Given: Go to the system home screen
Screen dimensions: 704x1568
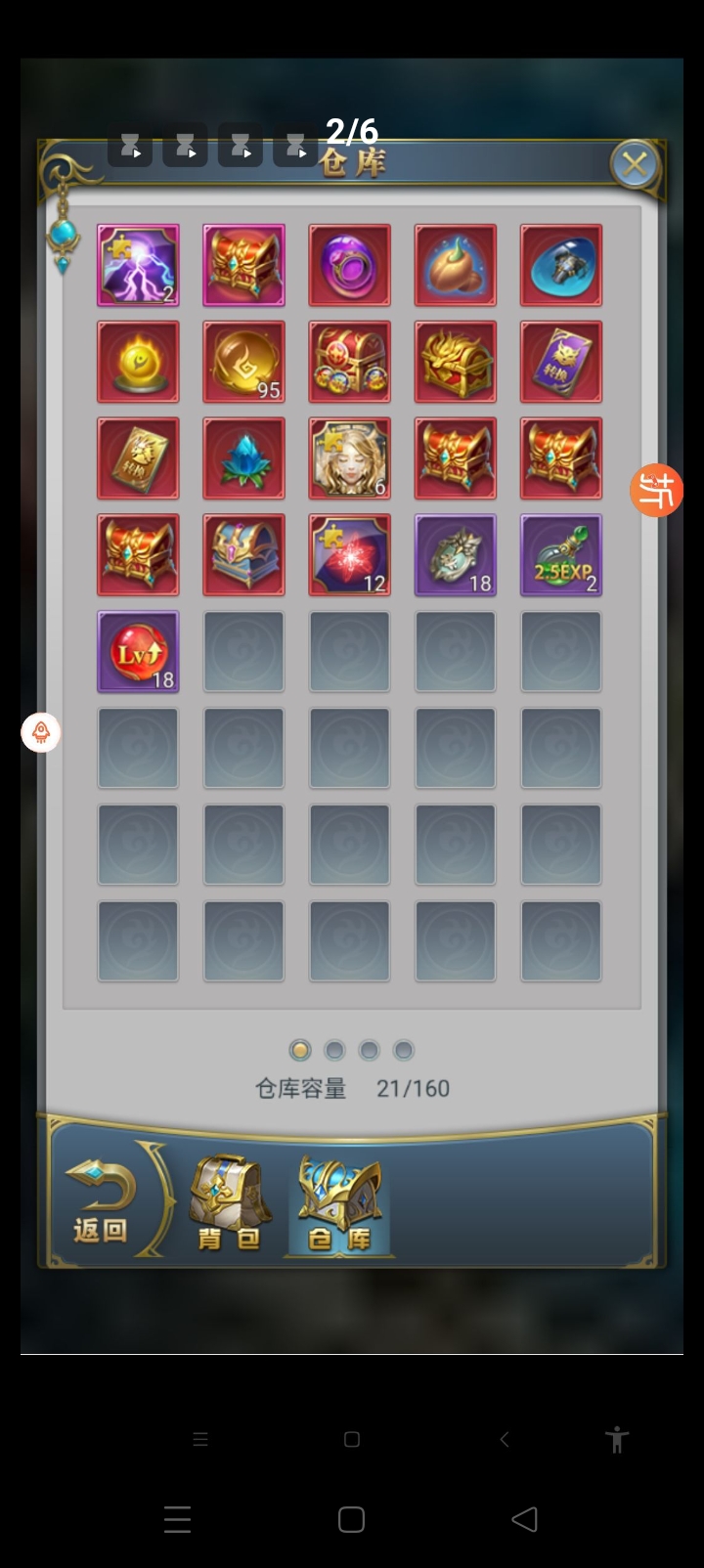Looking at the screenshot, I should tap(351, 1519).
